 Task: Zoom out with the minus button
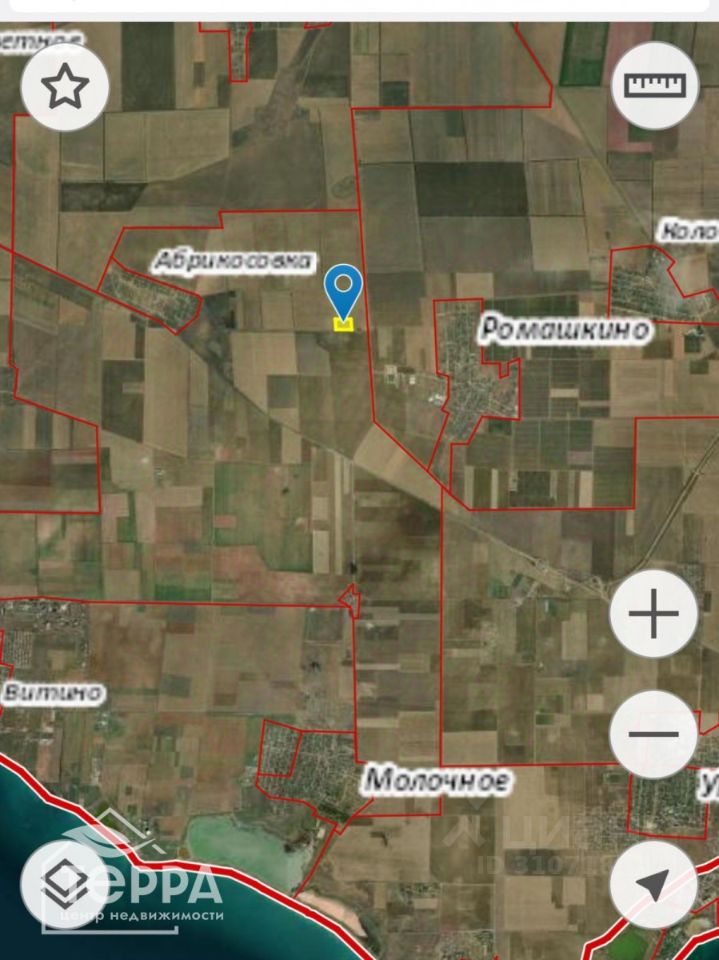653,734
